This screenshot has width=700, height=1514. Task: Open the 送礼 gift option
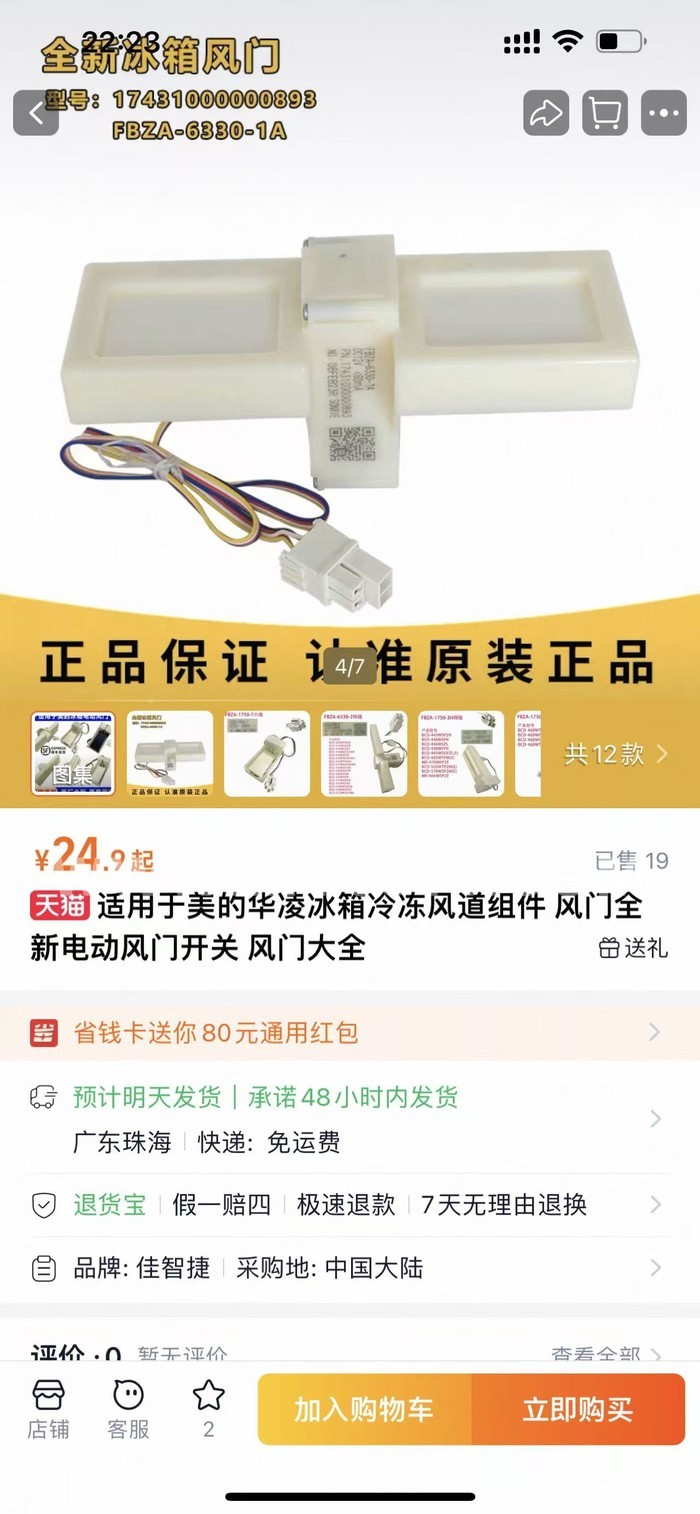click(x=634, y=948)
